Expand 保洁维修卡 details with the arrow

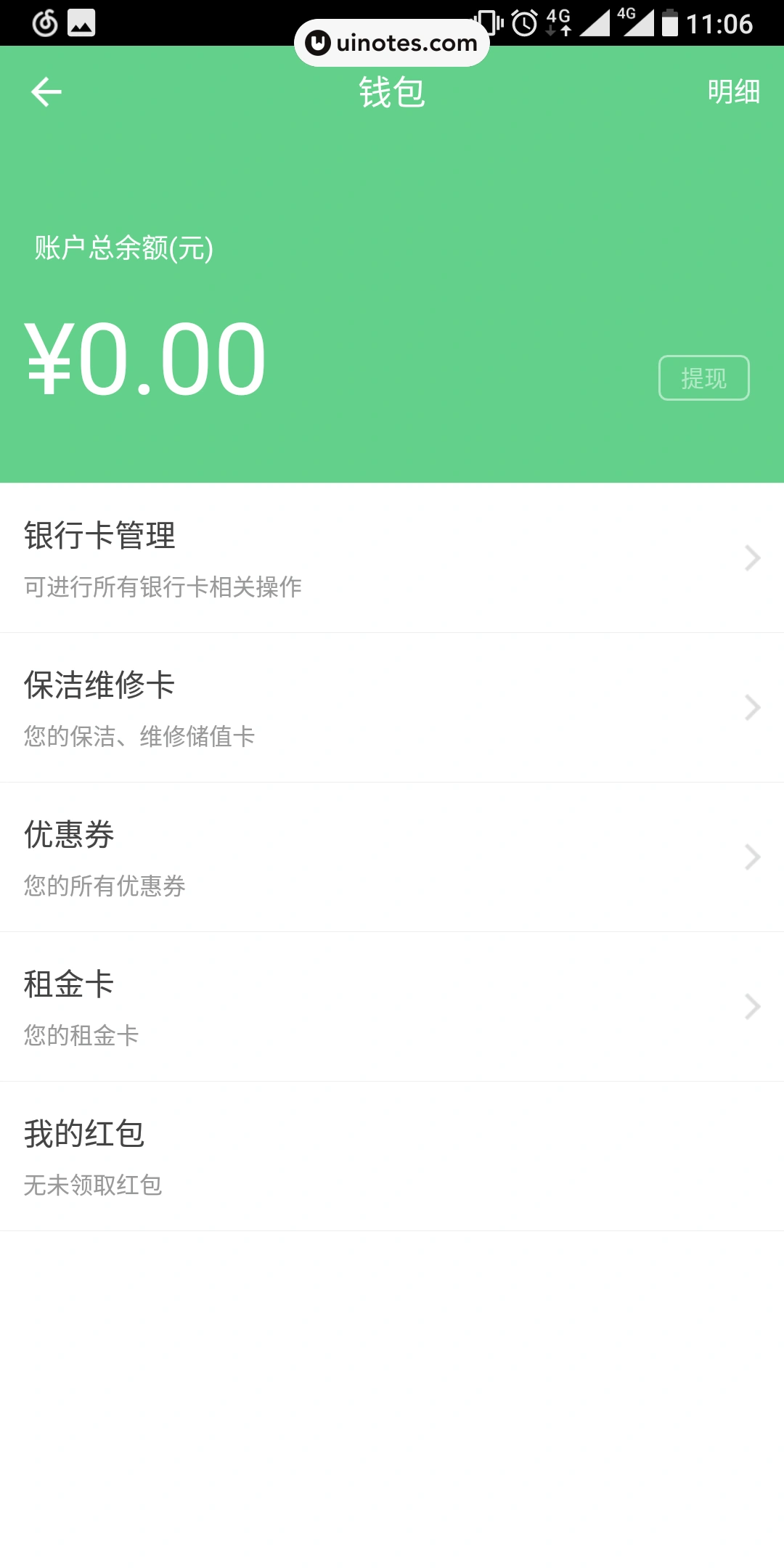[x=754, y=708]
